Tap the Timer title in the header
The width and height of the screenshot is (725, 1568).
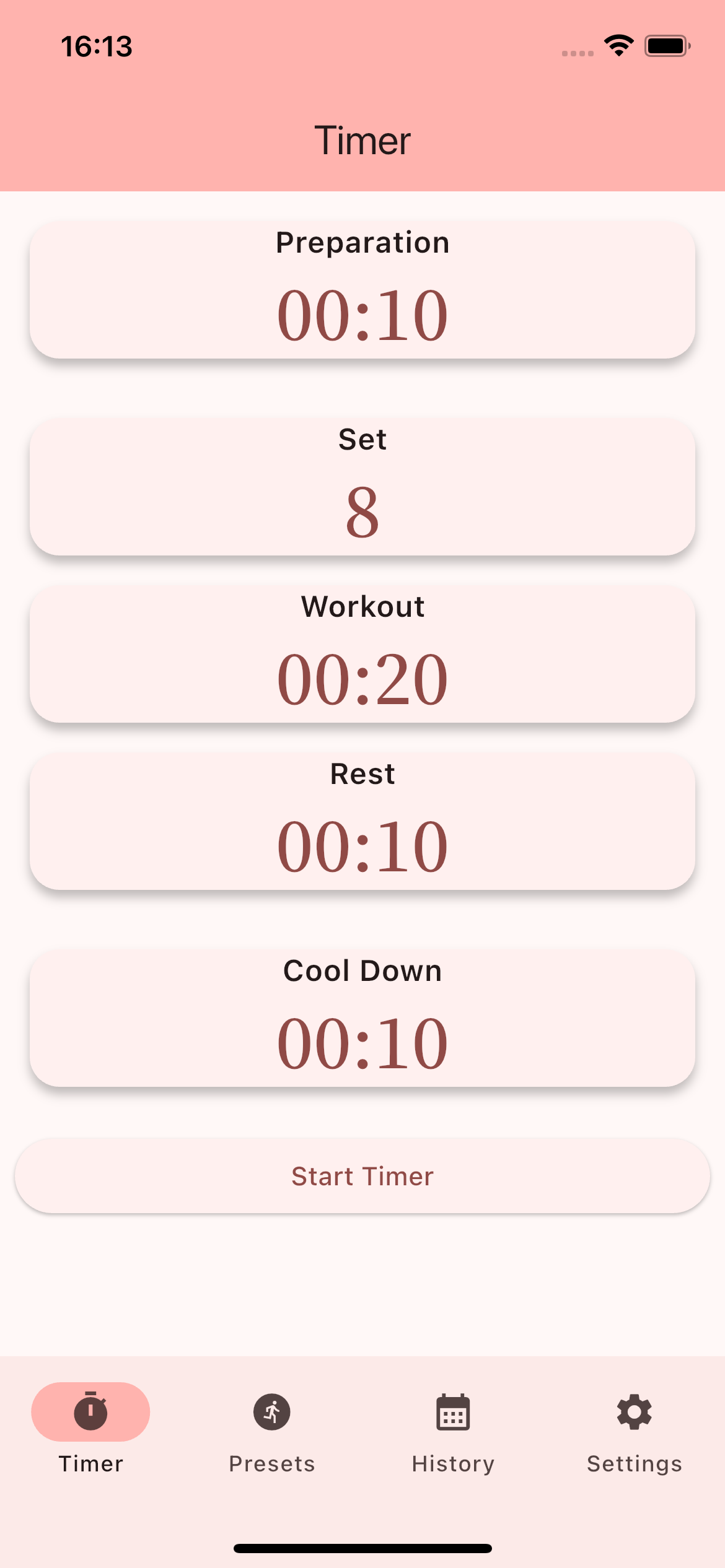click(x=362, y=141)
